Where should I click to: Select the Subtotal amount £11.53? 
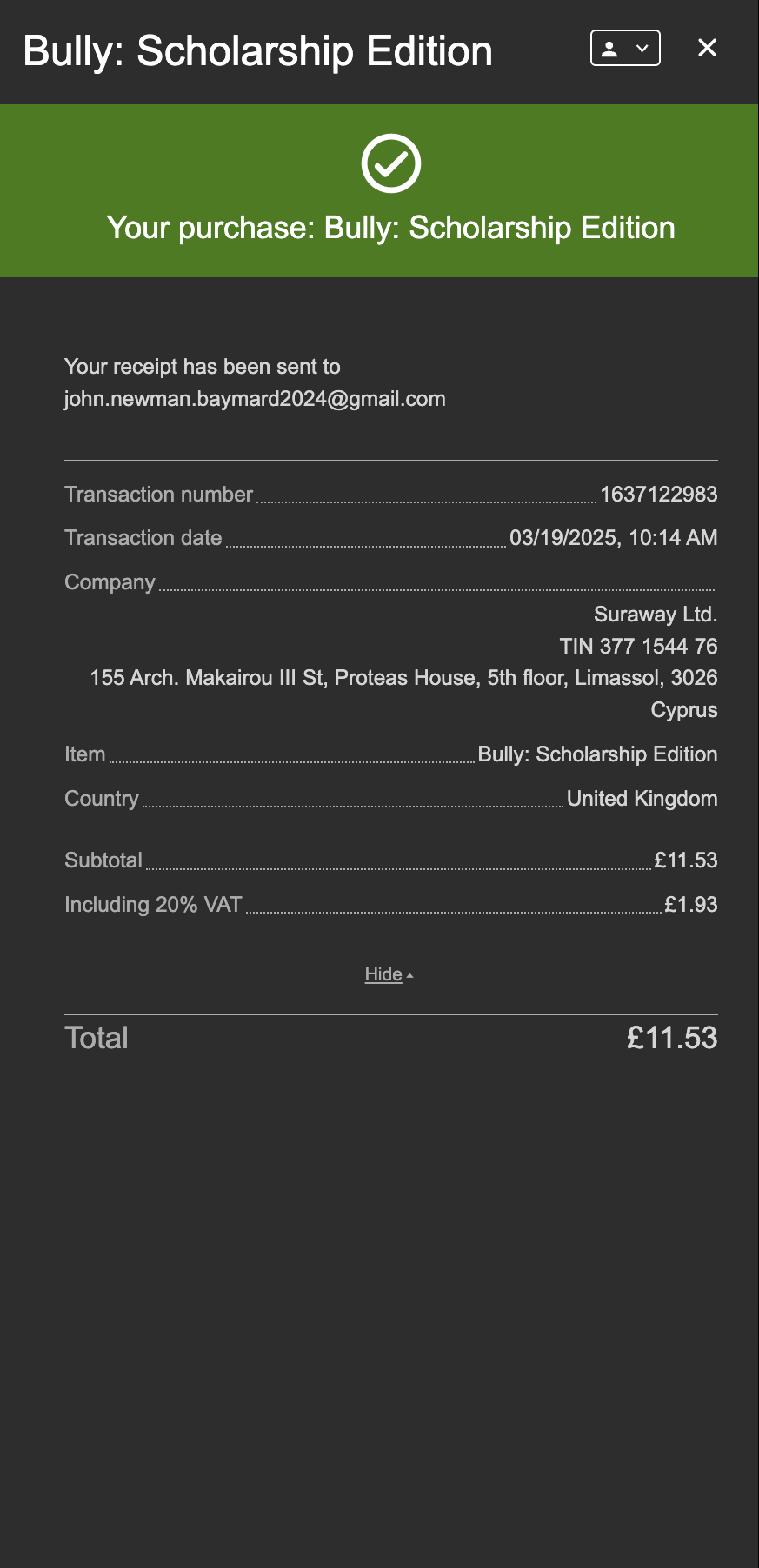tap(686, 860)
